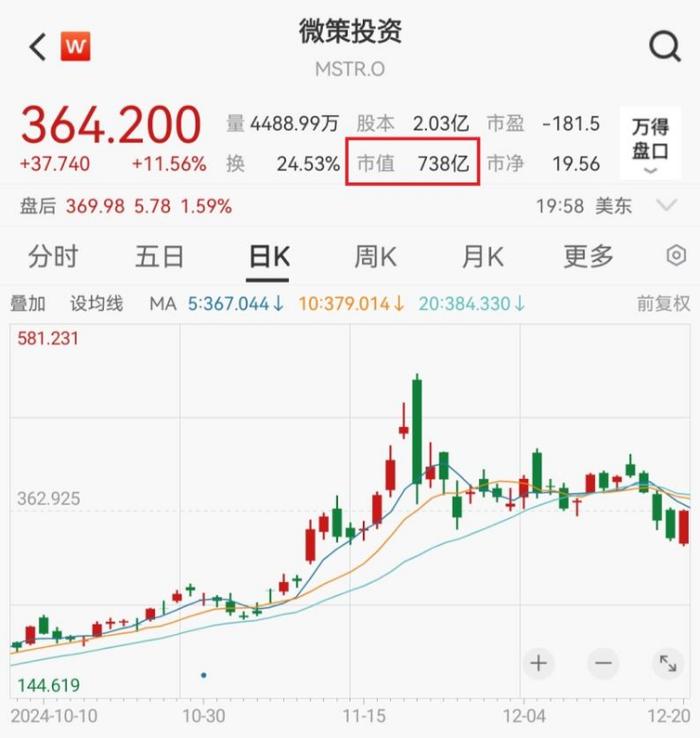The width and height of the screenshot is (700, 738).
Task: Zoom out the chart with minus button
Action: [x=602, y=663]
